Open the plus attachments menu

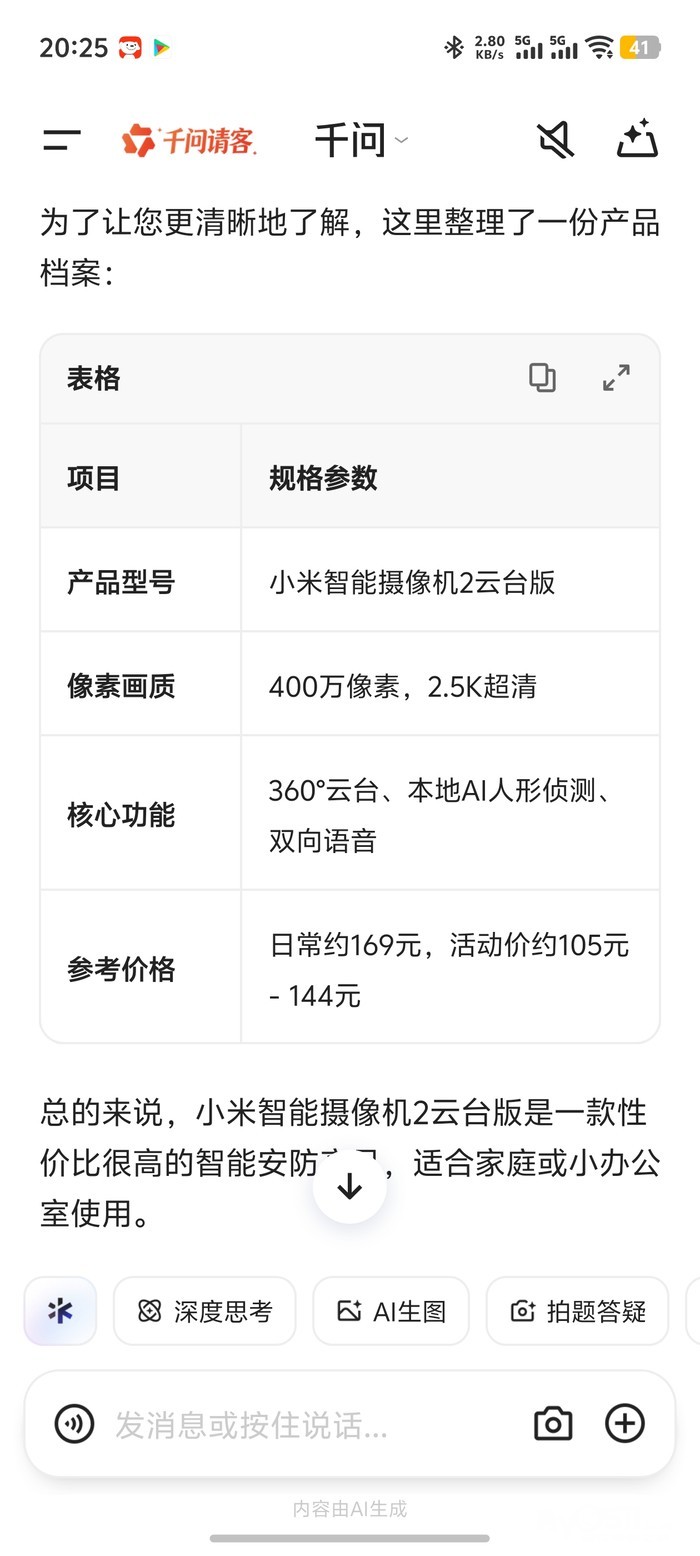pyautogui.click(x=625, y=1424)
